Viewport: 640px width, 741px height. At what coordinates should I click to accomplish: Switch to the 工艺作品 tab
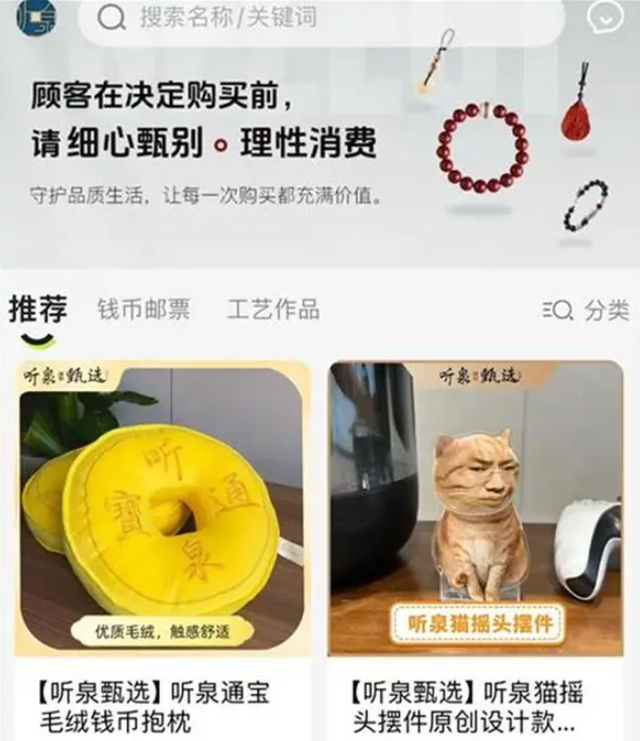point(273,310)
